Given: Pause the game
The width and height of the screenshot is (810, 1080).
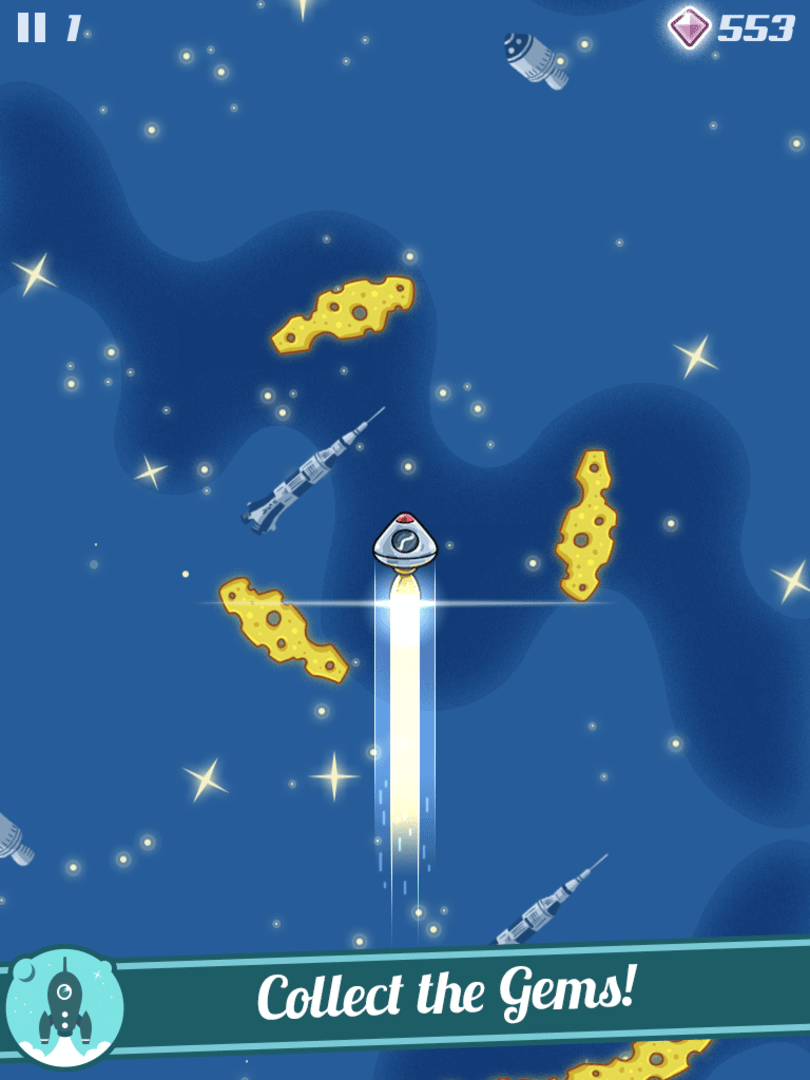Looking at the screenshot, I should 31,28.
